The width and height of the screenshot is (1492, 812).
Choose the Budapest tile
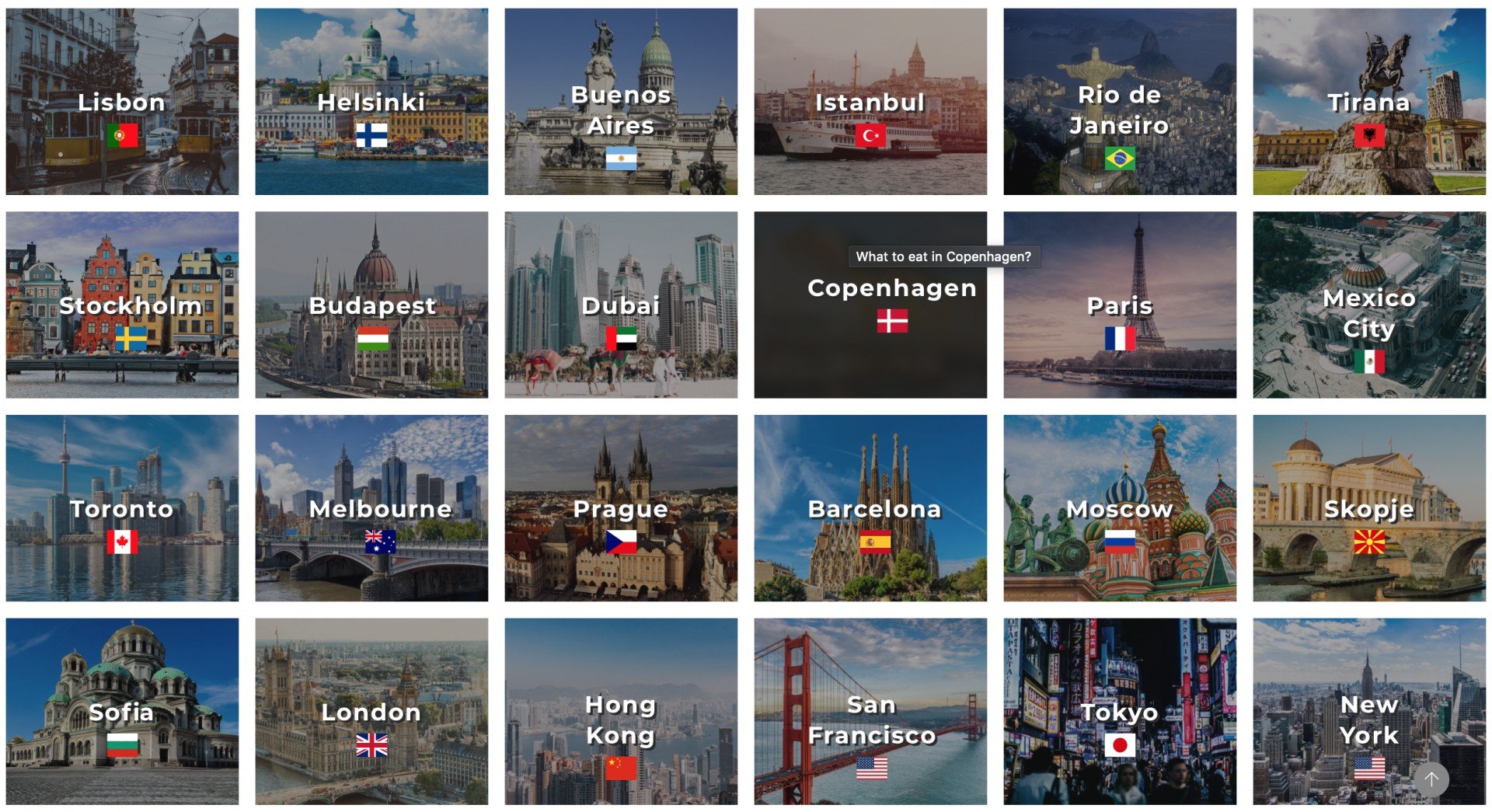click(371, 305)
